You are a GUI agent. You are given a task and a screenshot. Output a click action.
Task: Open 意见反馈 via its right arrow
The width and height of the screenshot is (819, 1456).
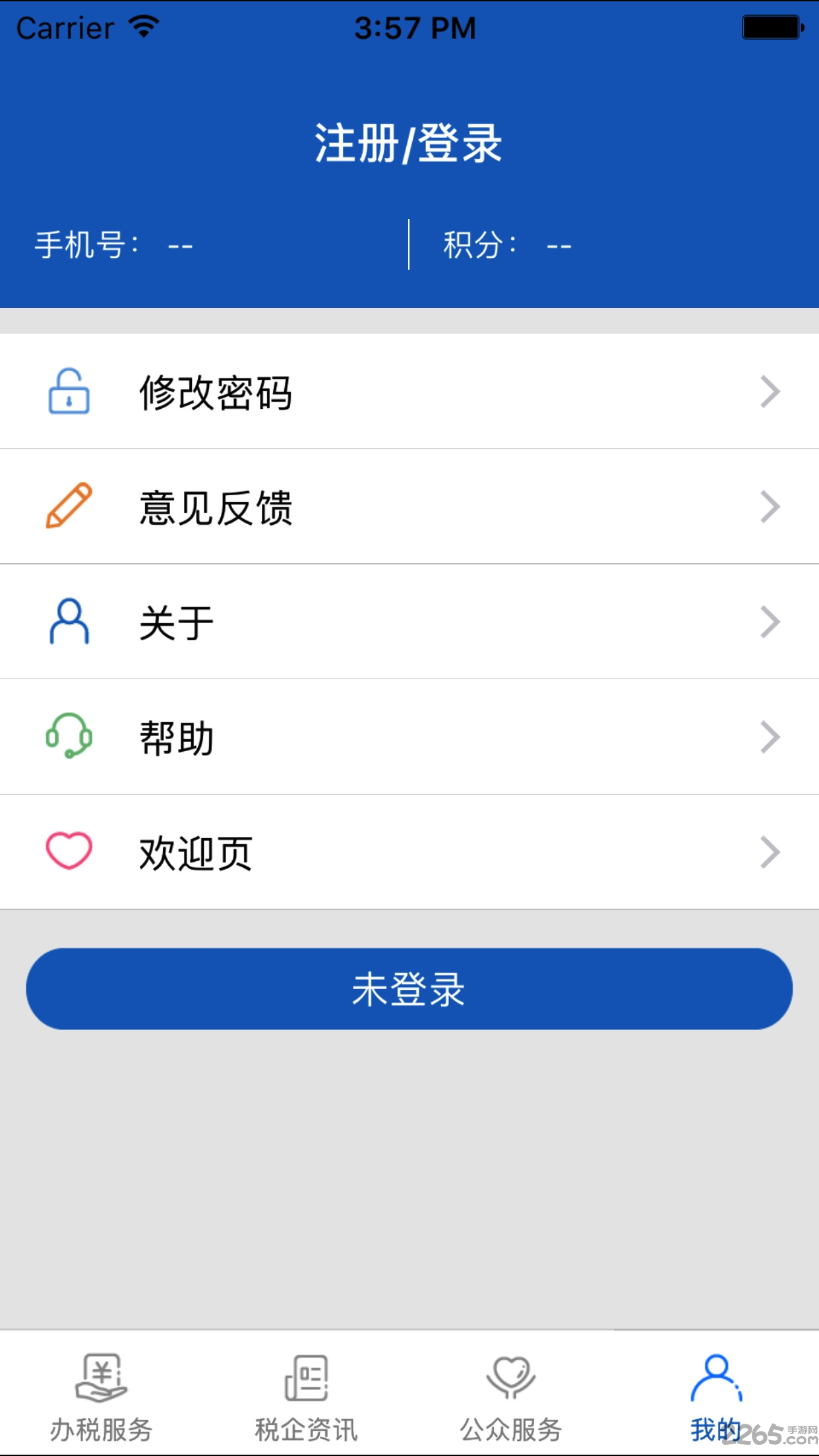click(770, 508)
